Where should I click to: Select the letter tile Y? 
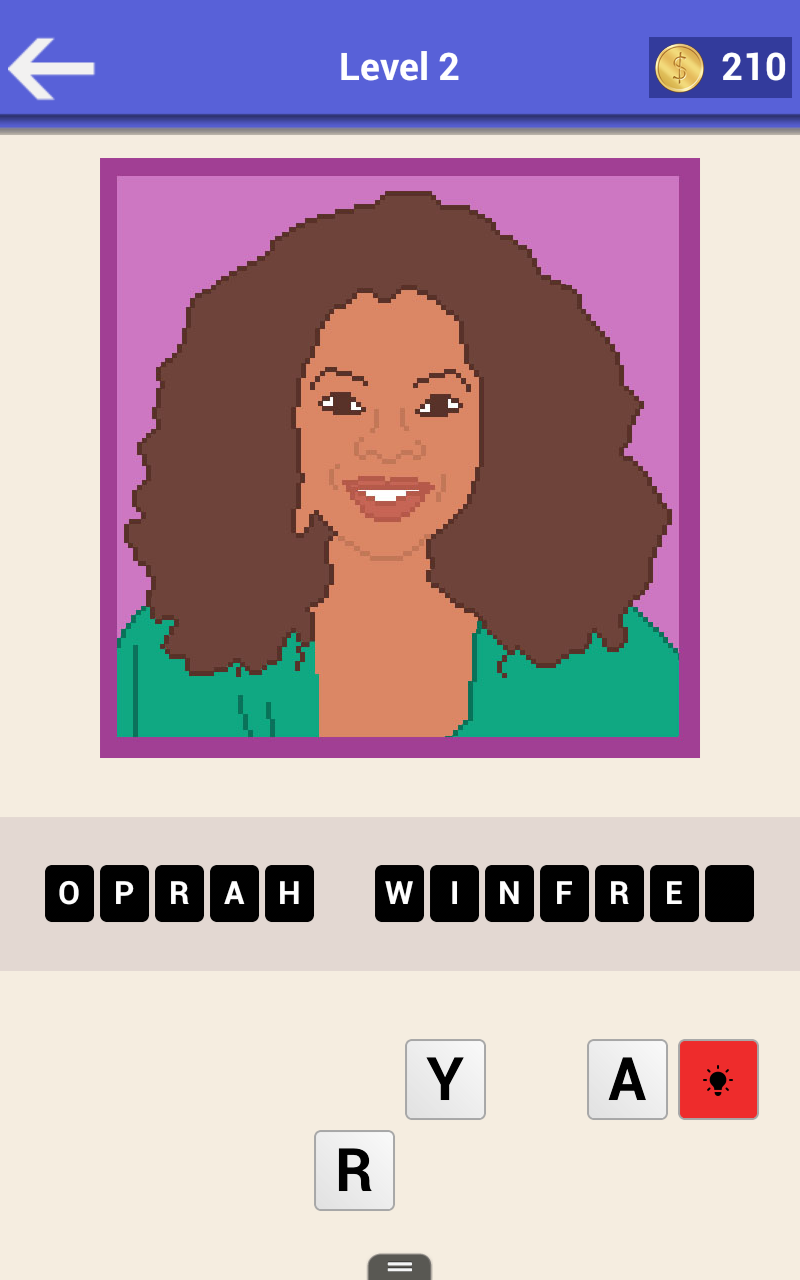445,1080
